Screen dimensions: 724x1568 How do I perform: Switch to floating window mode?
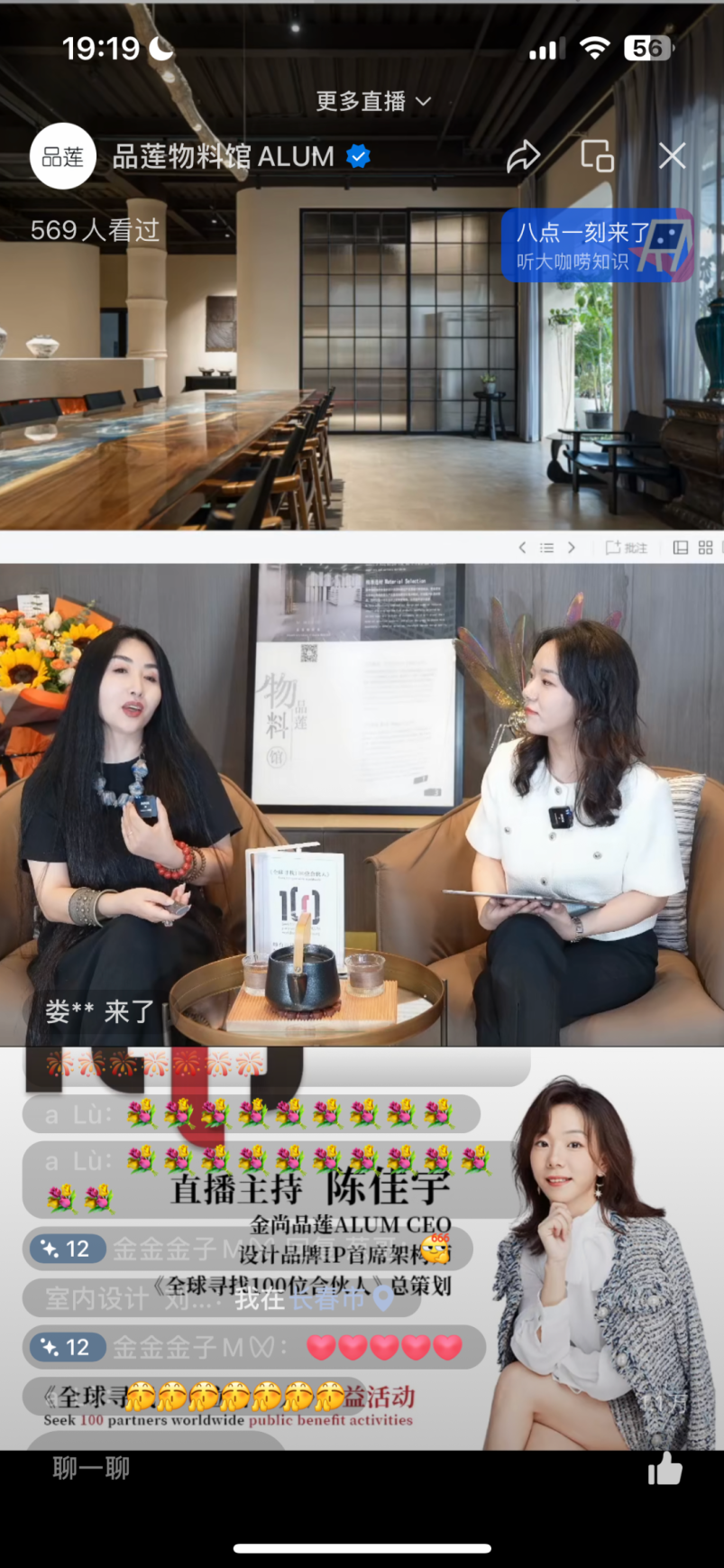pos(597,156)
